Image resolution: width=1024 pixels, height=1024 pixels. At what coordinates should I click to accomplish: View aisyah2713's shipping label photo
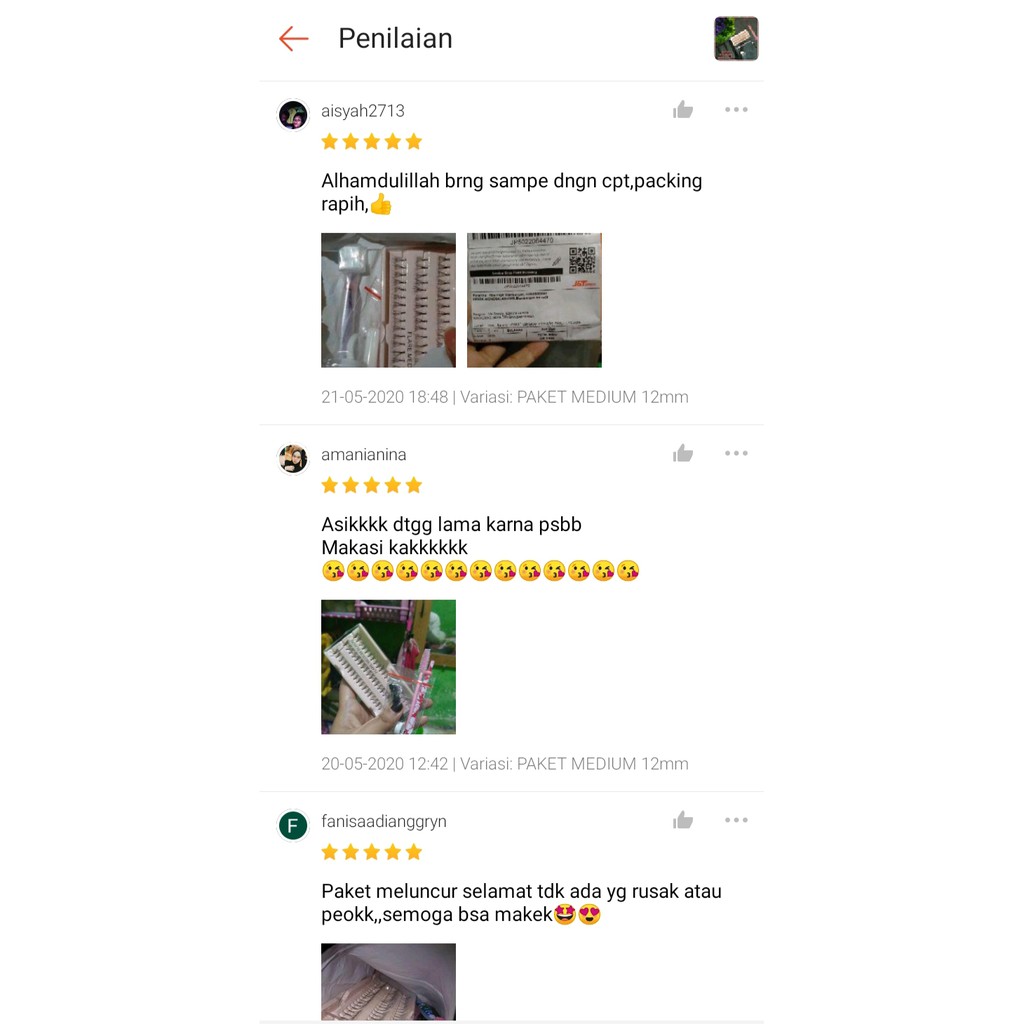point(534,300)
